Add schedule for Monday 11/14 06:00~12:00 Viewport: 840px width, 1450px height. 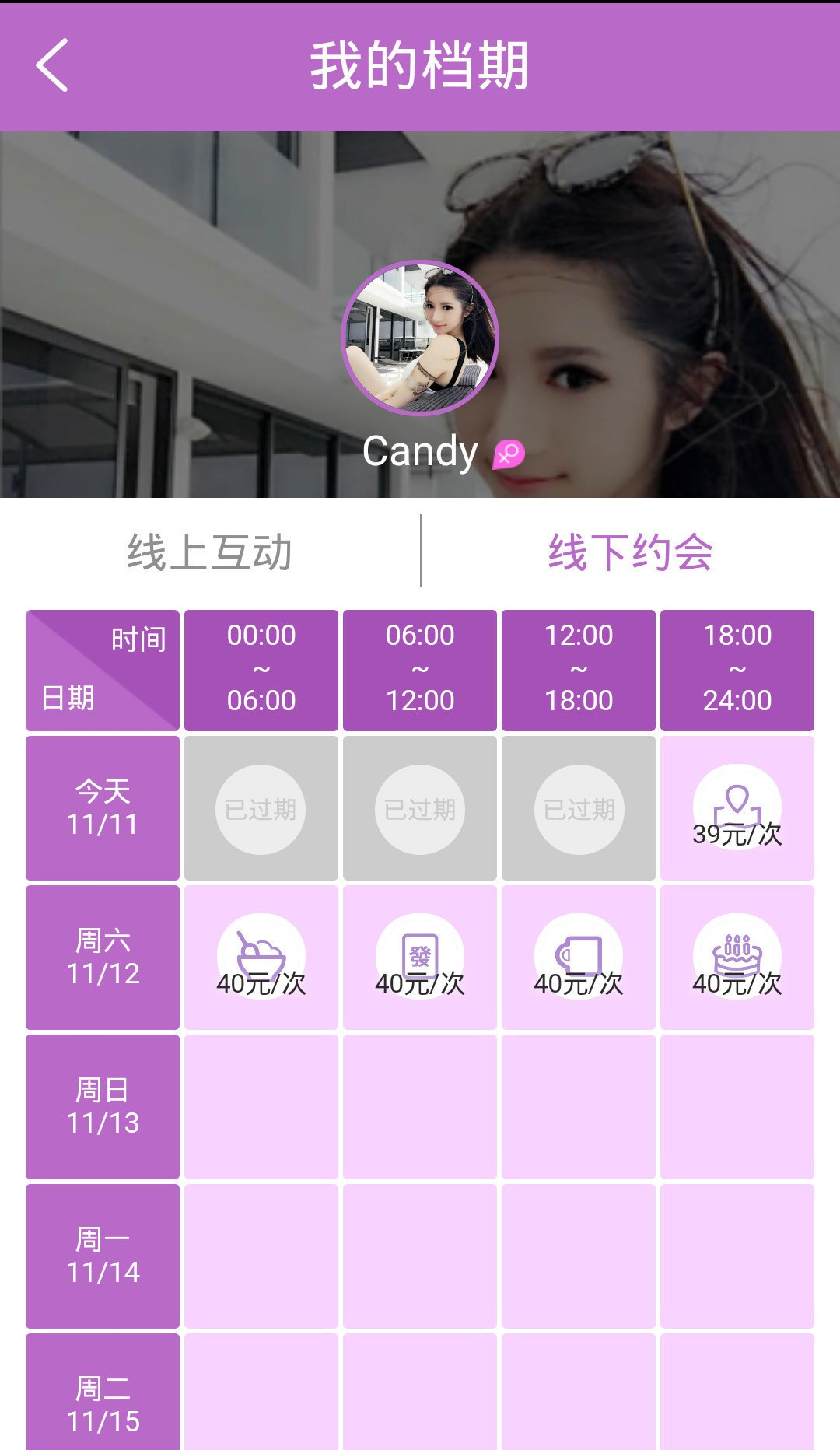(419, 1256)
